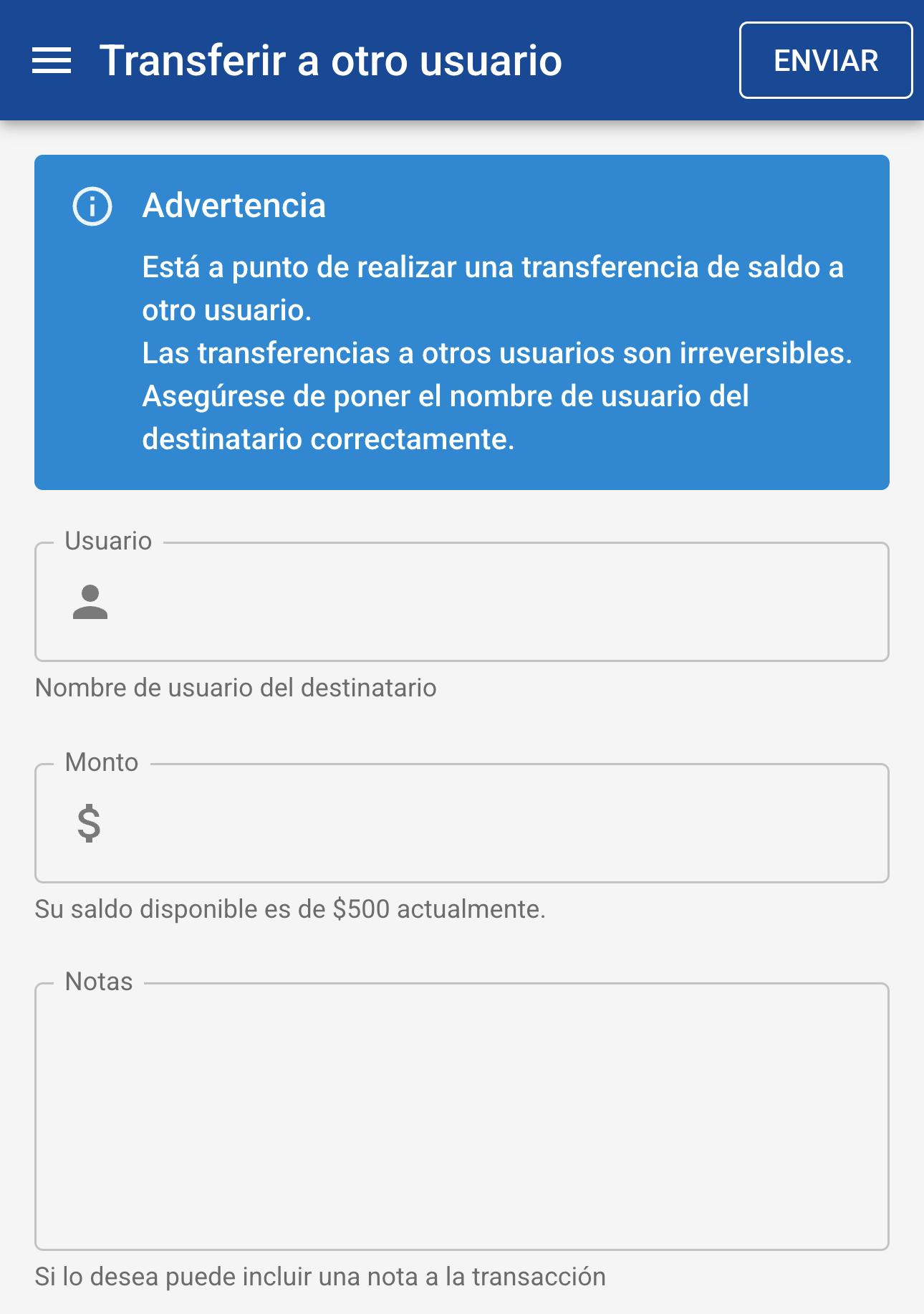Tap the ENVIAR button
The height and width of the screenshot is (1314, 924).
pyautogui.click(x=825, y=60)
